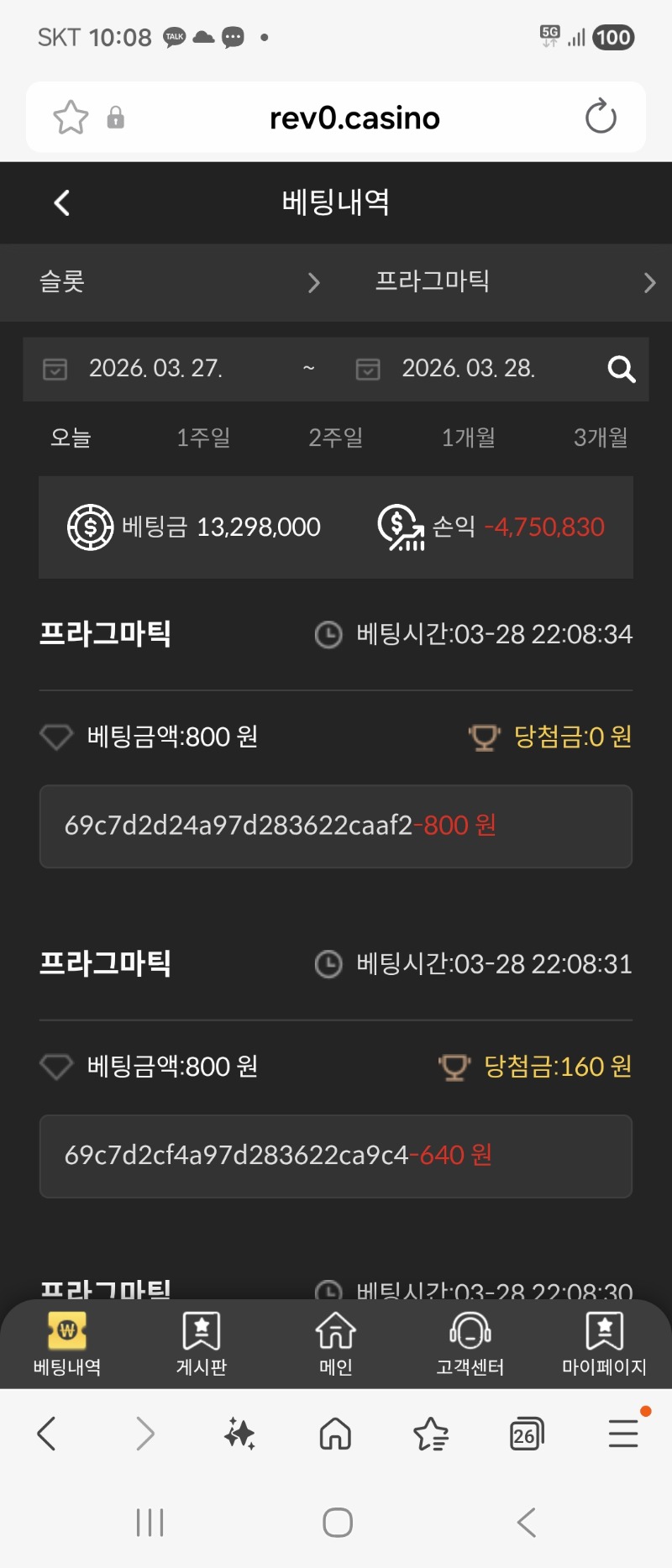The height and width of the screenshot is (1568, 672).
Task: Pick the end date 2026. 03. 28.
Action: (x=468, y=369)
